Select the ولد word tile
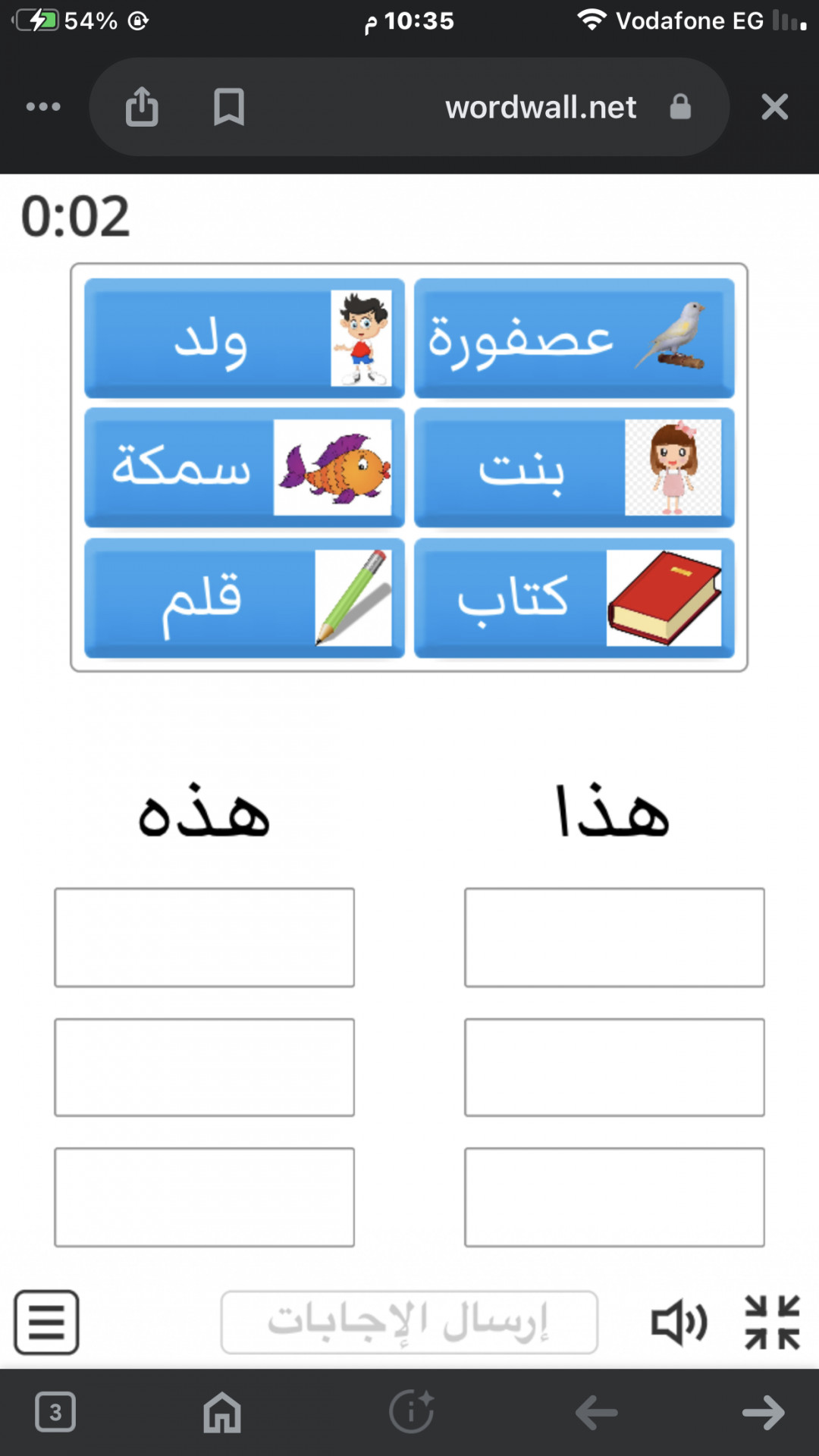The image size is (819, 1456). (244, 338)
